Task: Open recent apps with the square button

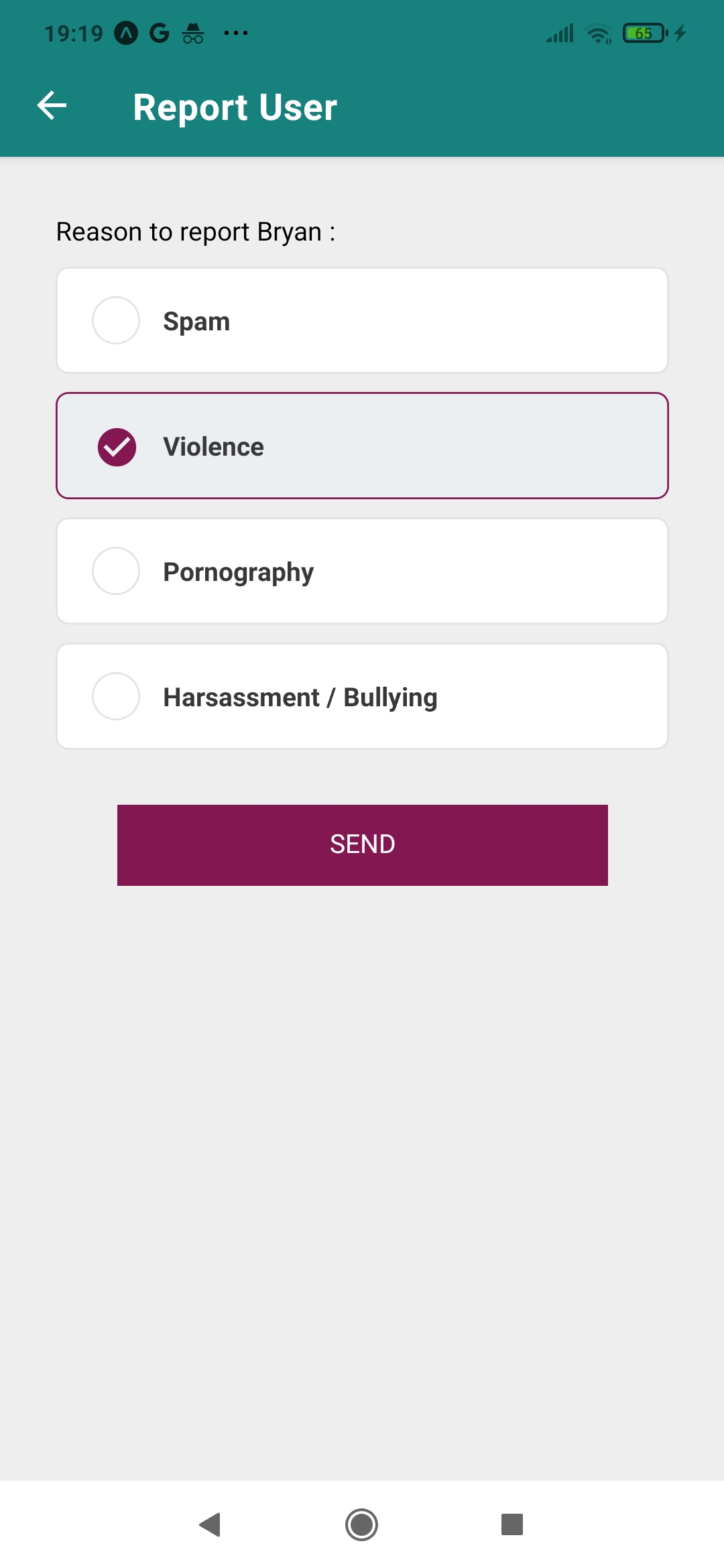Action: coord(511,1525)
